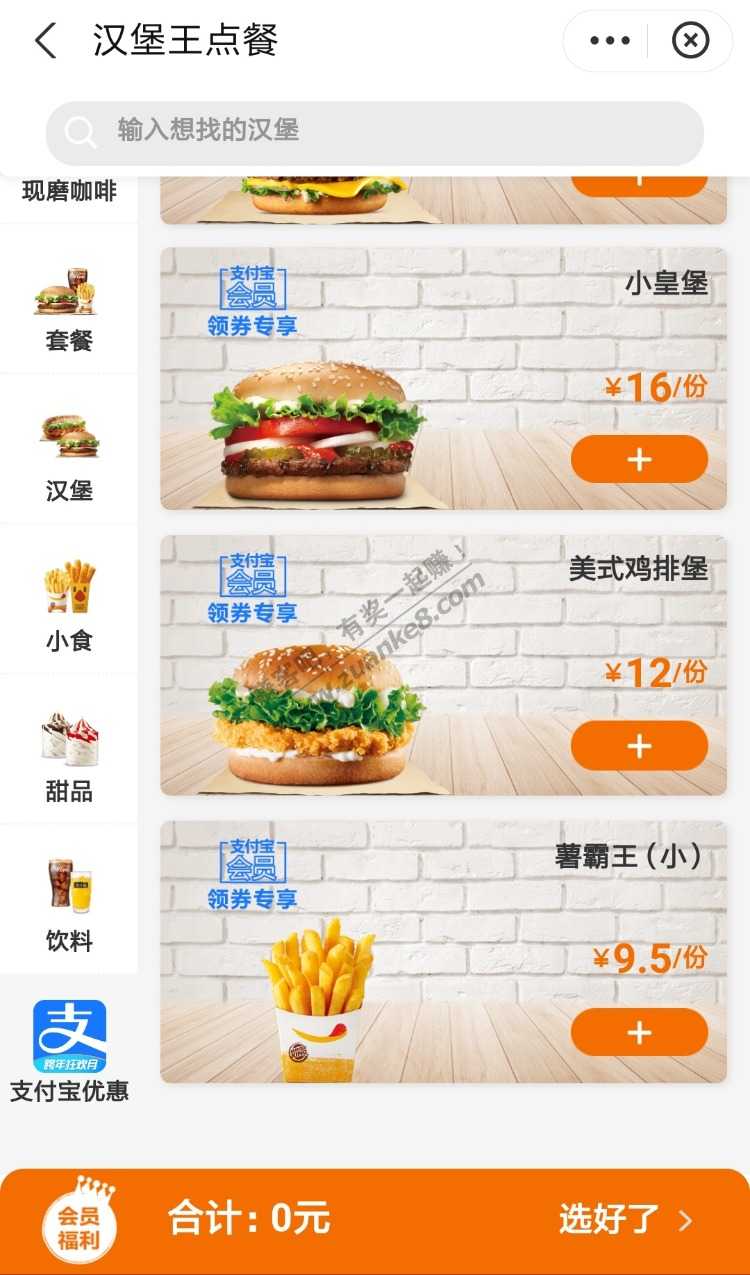The height and width of the screenshot is (1275, 750).
Task: Add 美式鸡排堡 to the order
Action: point(639,746)
